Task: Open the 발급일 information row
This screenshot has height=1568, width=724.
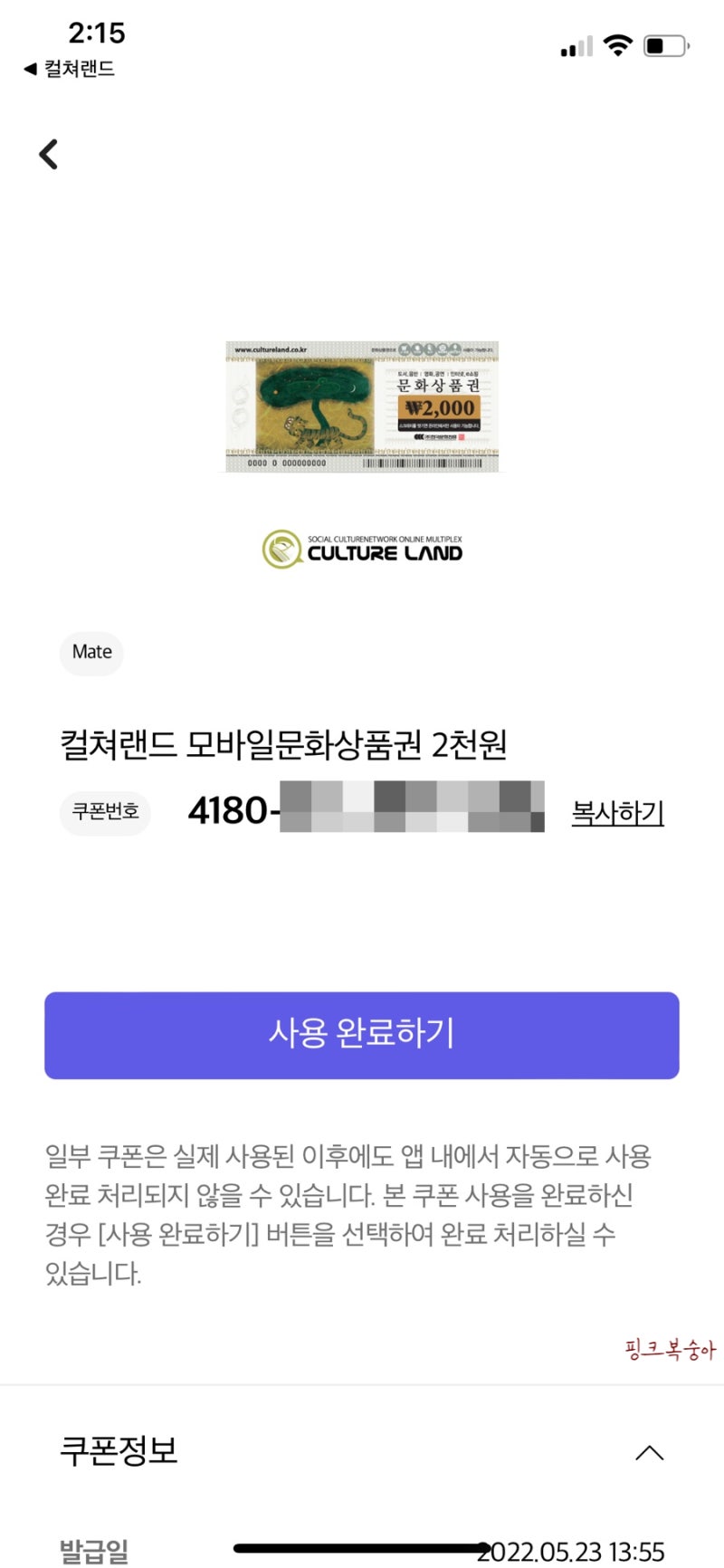Action: click(x=362, y=1551)
